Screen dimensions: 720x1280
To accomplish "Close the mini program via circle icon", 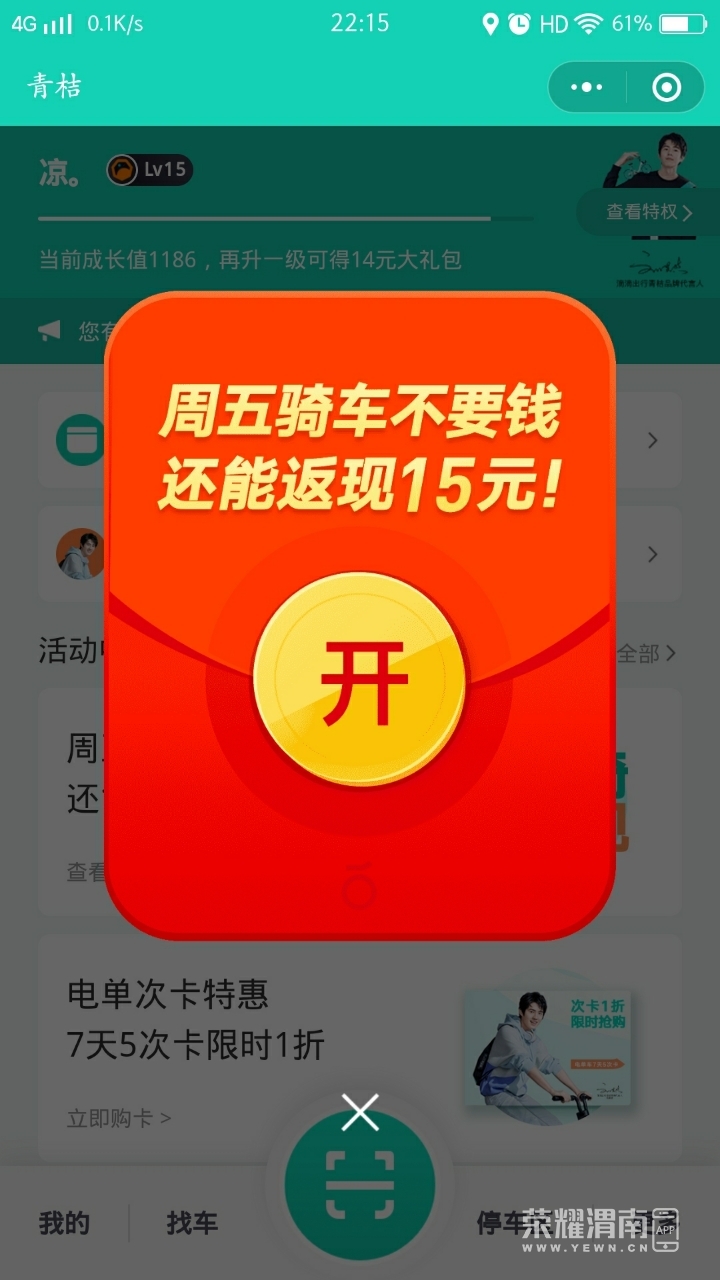I will (x=666, y=88).
